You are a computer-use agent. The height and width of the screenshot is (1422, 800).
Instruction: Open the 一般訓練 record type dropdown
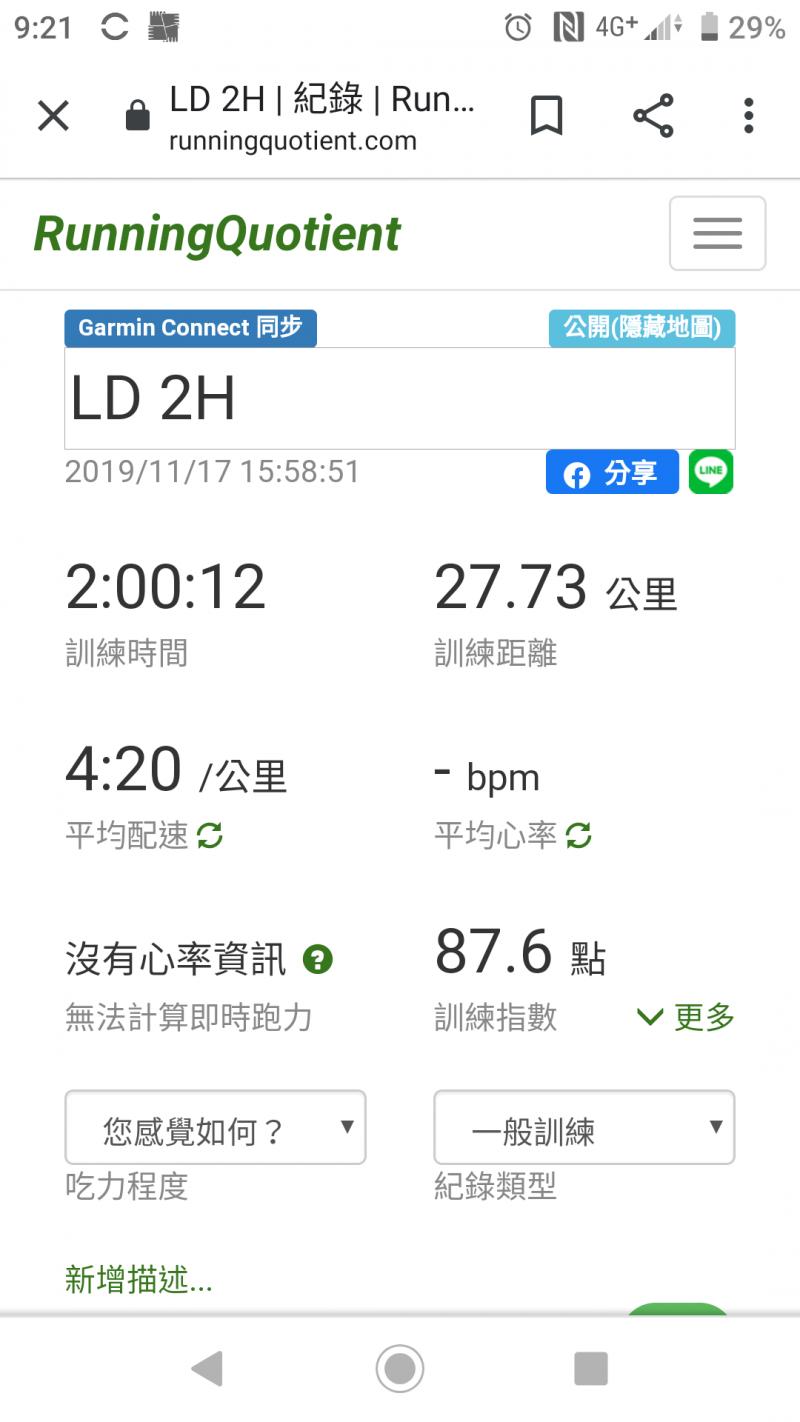tap(584, 1128)
